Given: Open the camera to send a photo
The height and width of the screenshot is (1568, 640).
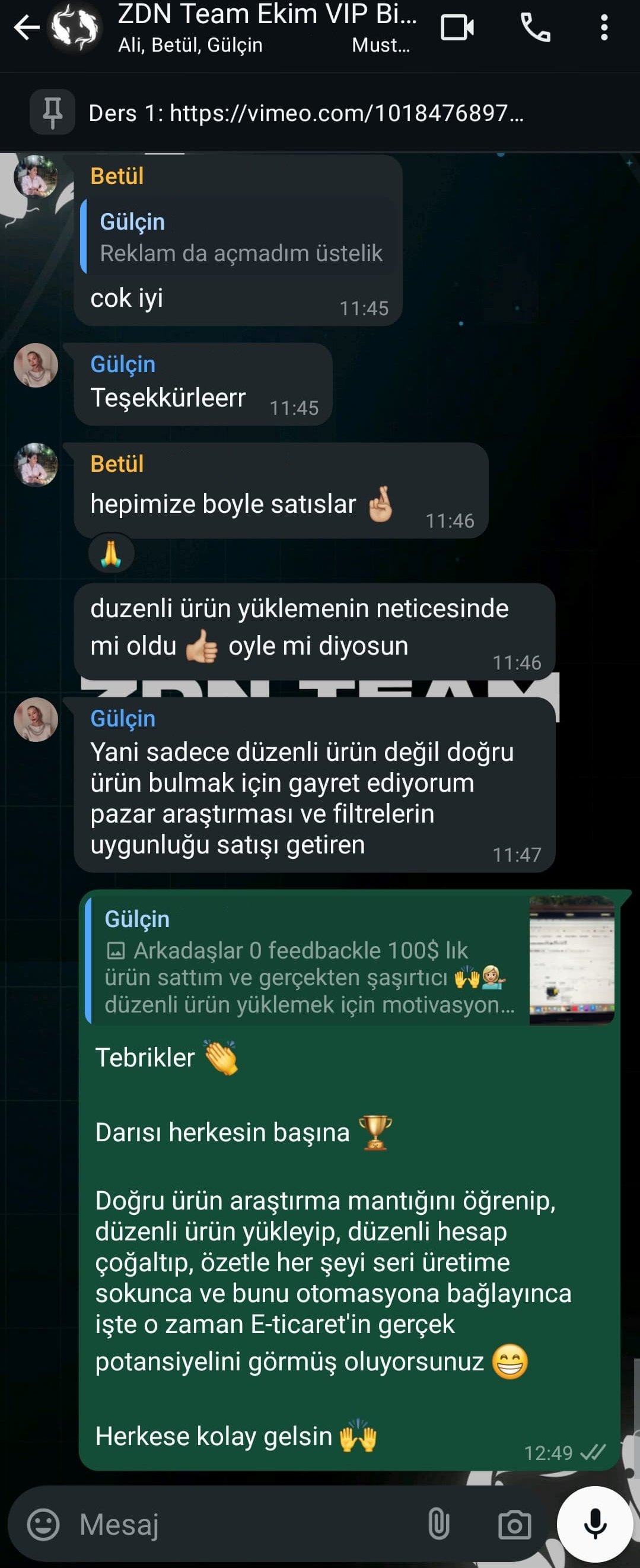Looking at the screenshot, I should click(x=514, y=1525).
